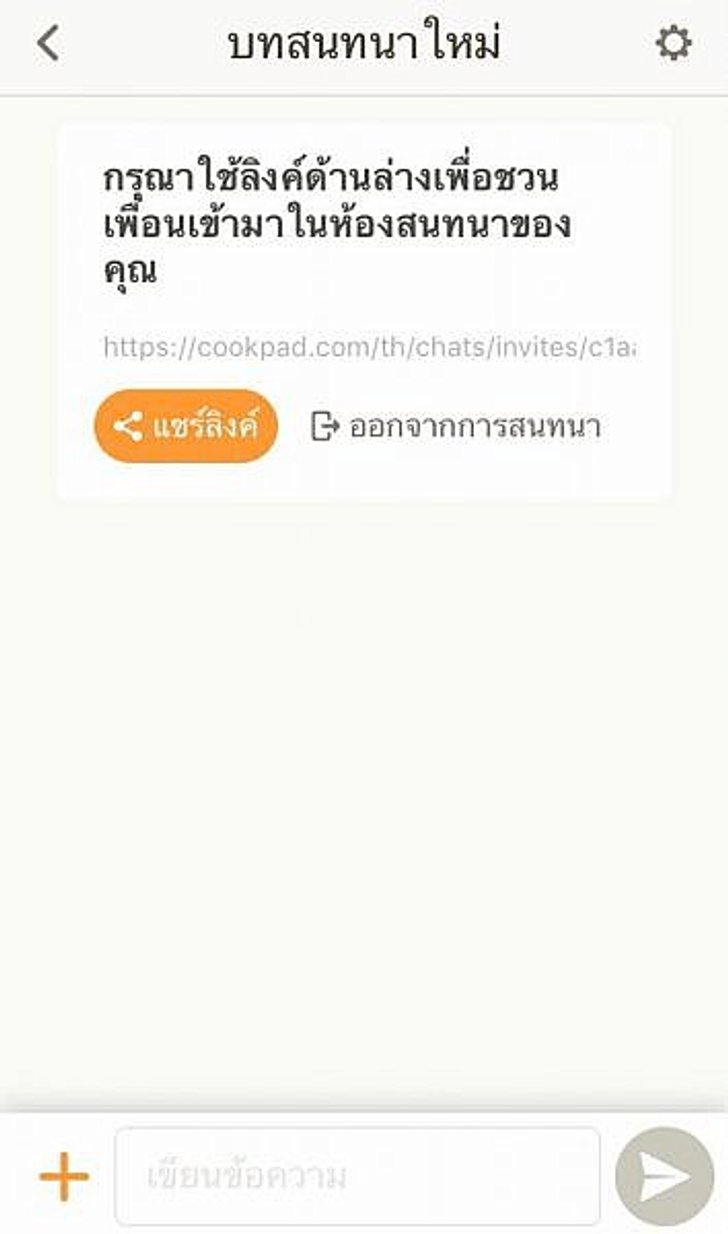Focus the เขียนข้อความ message field
The width and height of the screenshot is (728, 1234).
point(357,1176)
